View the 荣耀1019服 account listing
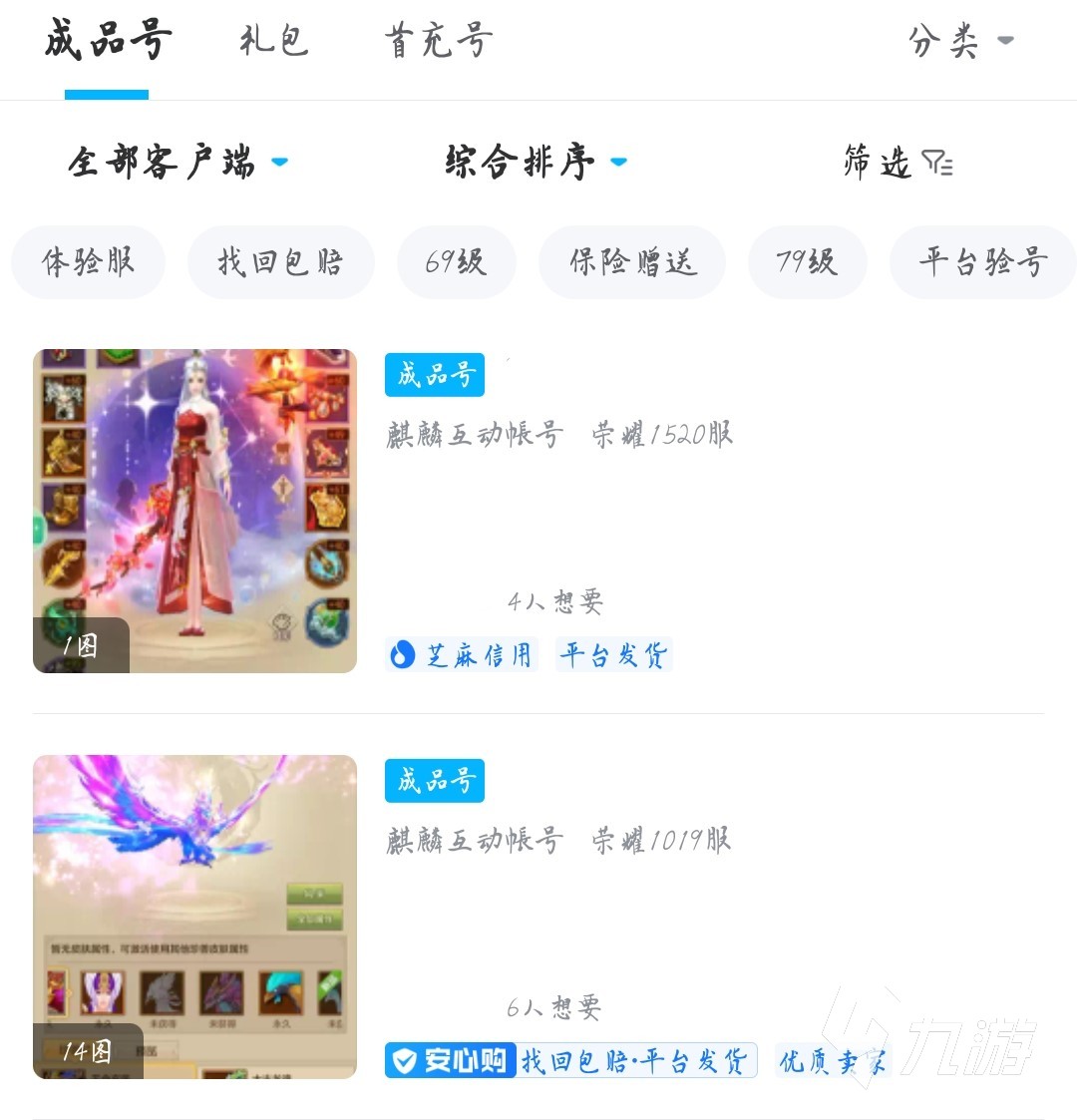This screenshot has height=1120, width=1077. 558,841
